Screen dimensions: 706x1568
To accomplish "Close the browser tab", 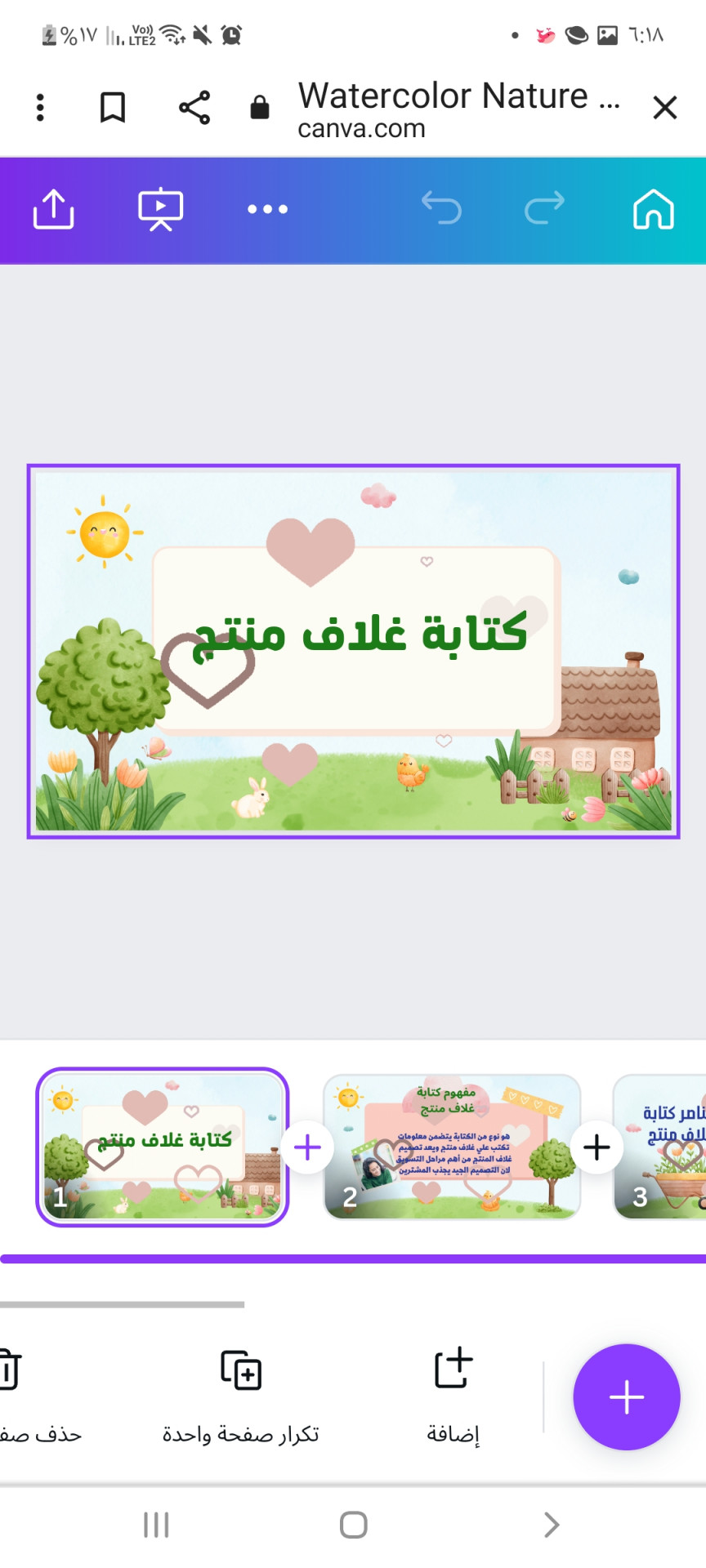I will (x=664, y=107).
